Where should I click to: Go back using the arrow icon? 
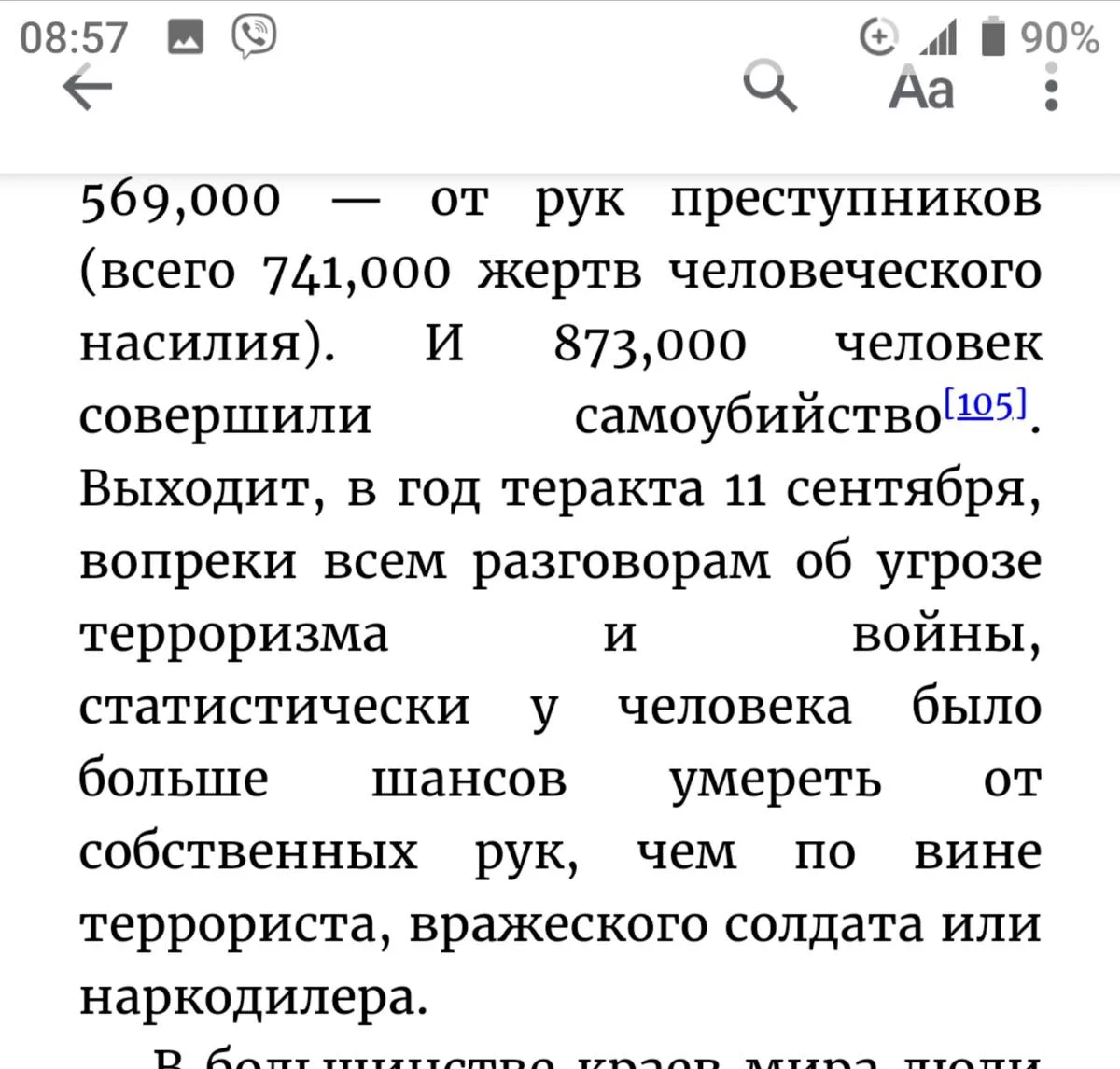click(87, 89)
